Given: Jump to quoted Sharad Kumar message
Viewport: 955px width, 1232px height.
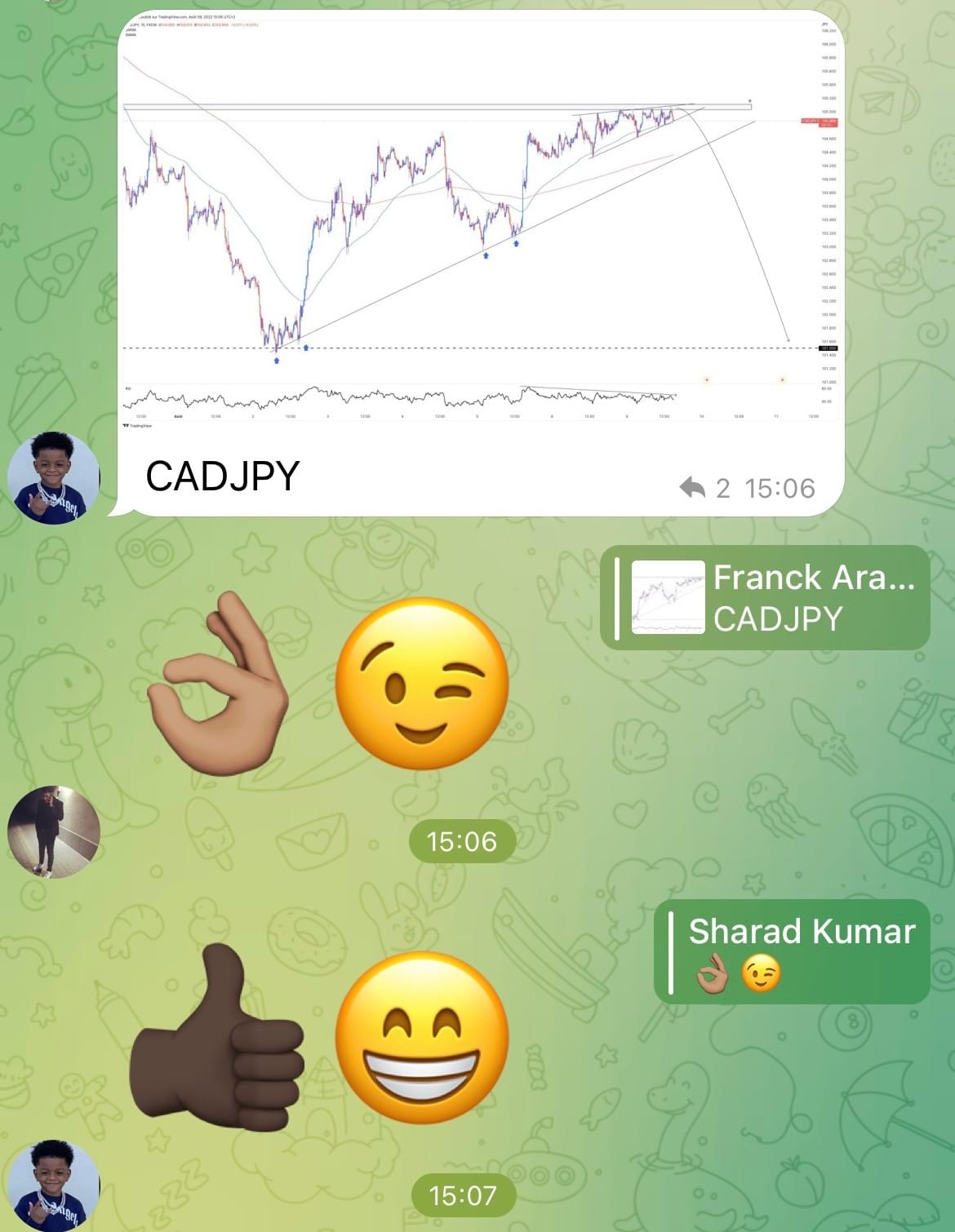Looking at the screenshot, I should pos(792,951).
